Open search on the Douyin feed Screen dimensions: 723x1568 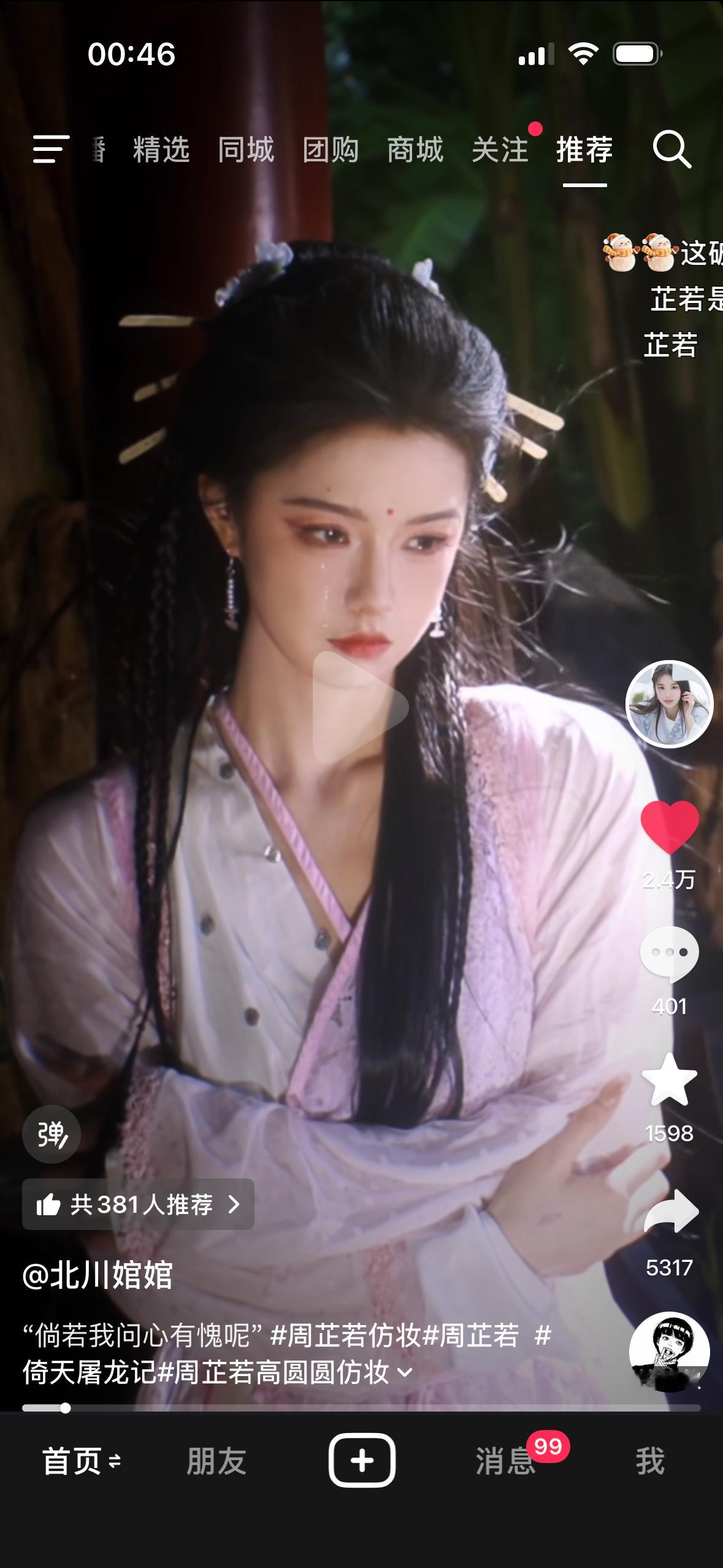(673, 150)
